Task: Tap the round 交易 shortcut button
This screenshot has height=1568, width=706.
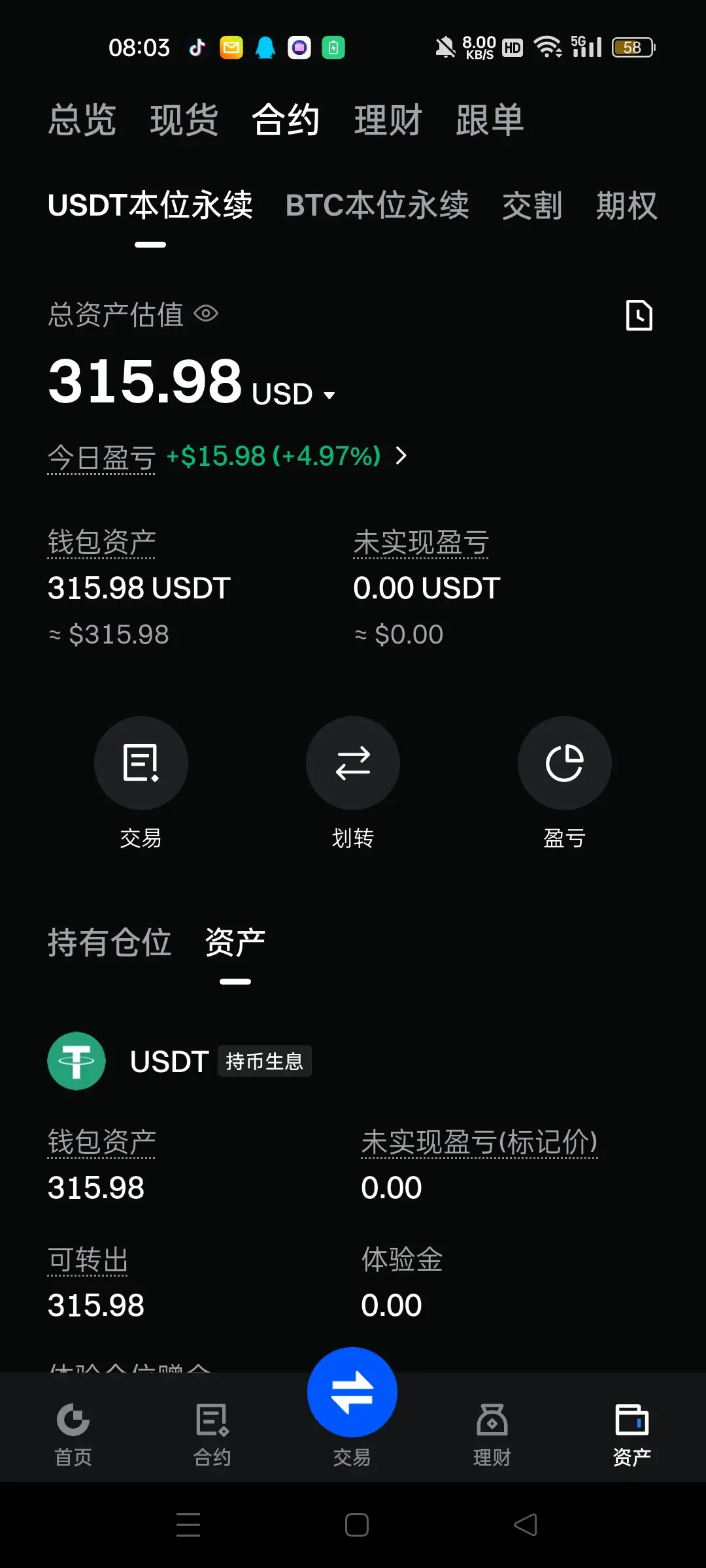Action: [141, 763]
